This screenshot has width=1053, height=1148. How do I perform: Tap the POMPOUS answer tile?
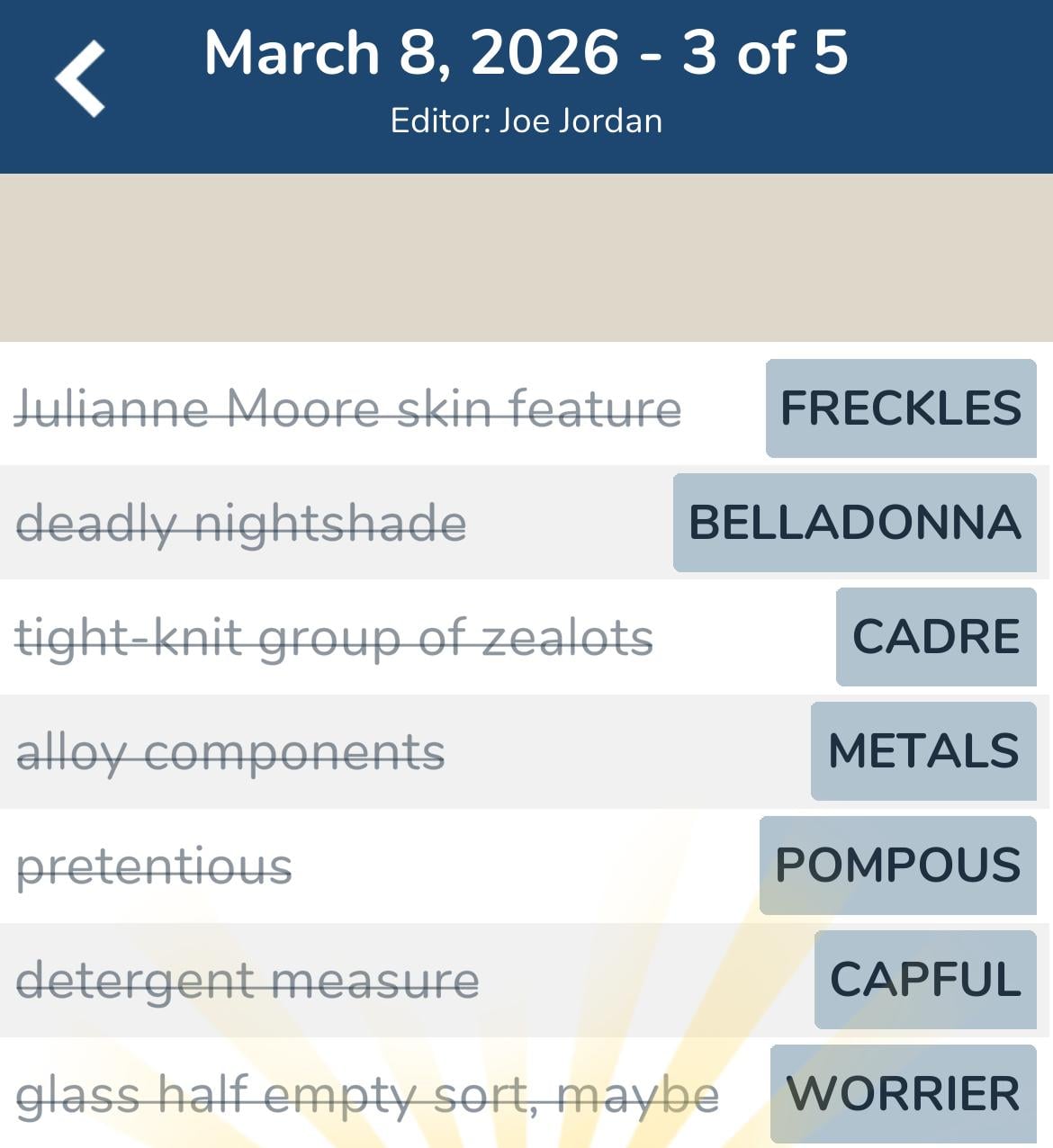(x=898, y=865)
